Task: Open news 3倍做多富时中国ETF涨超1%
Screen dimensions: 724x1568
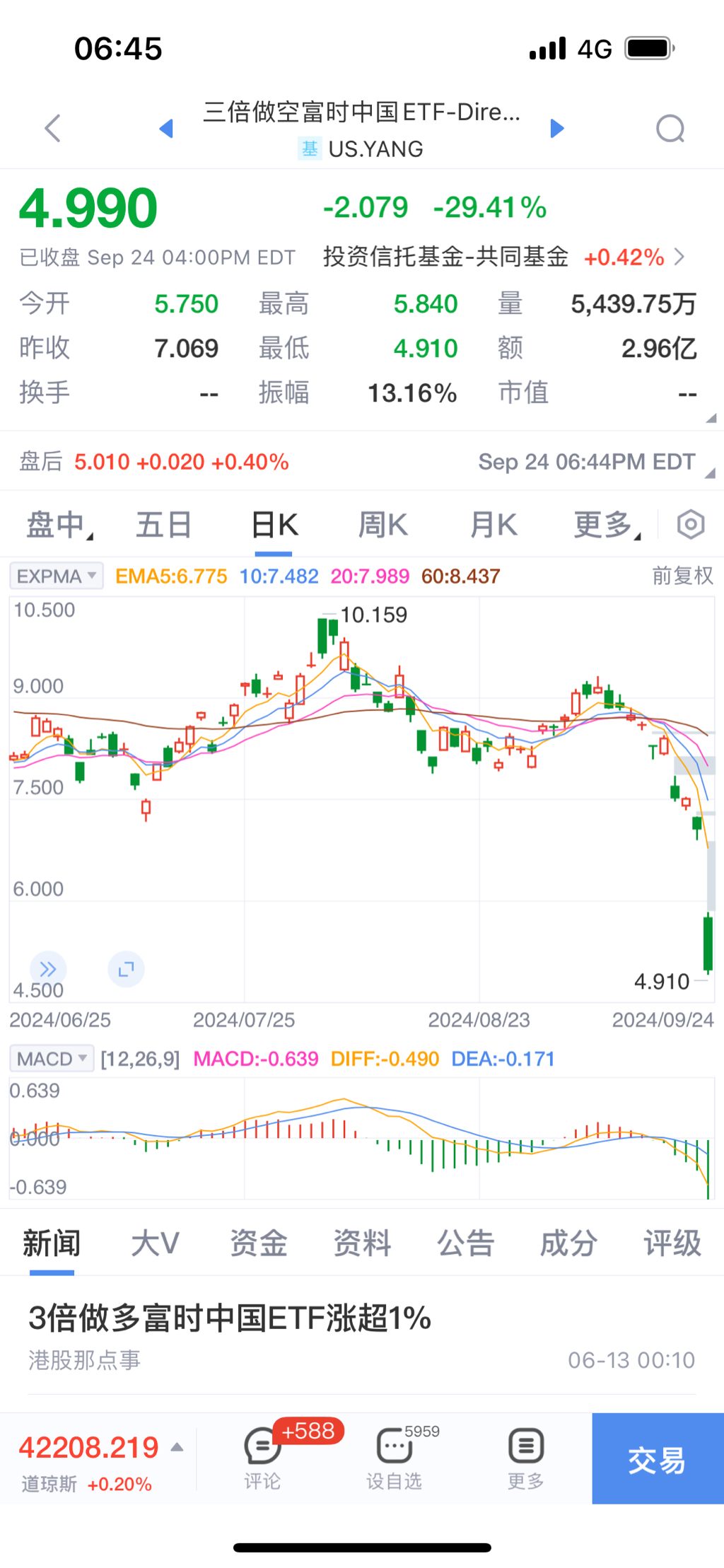Action: (x=230, y=1318)
